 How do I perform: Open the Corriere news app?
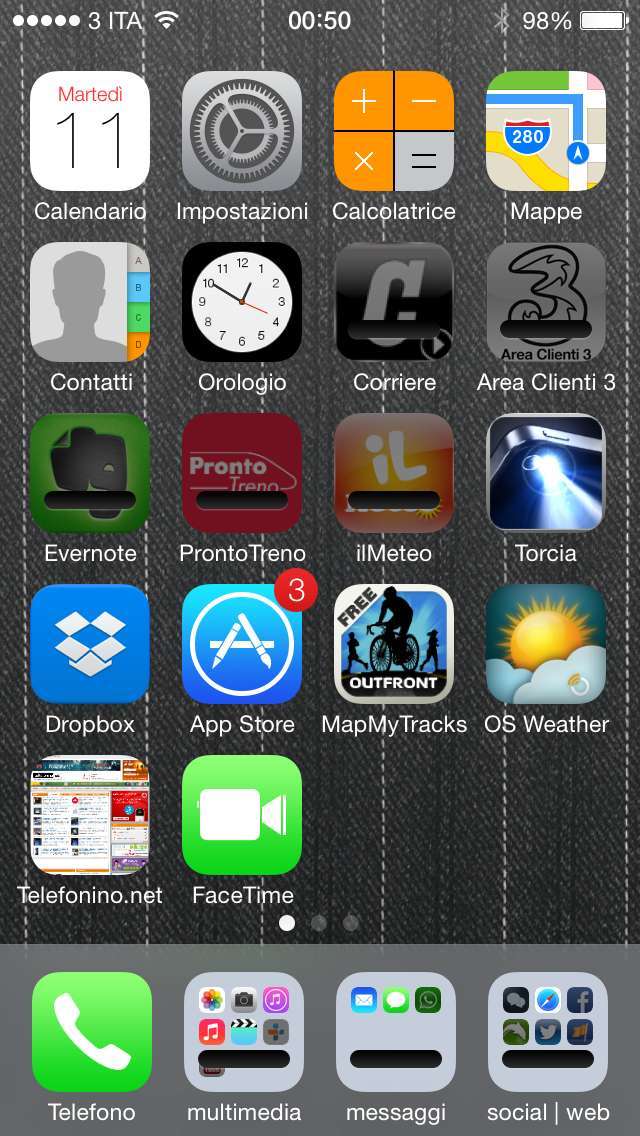click(394, 302)
